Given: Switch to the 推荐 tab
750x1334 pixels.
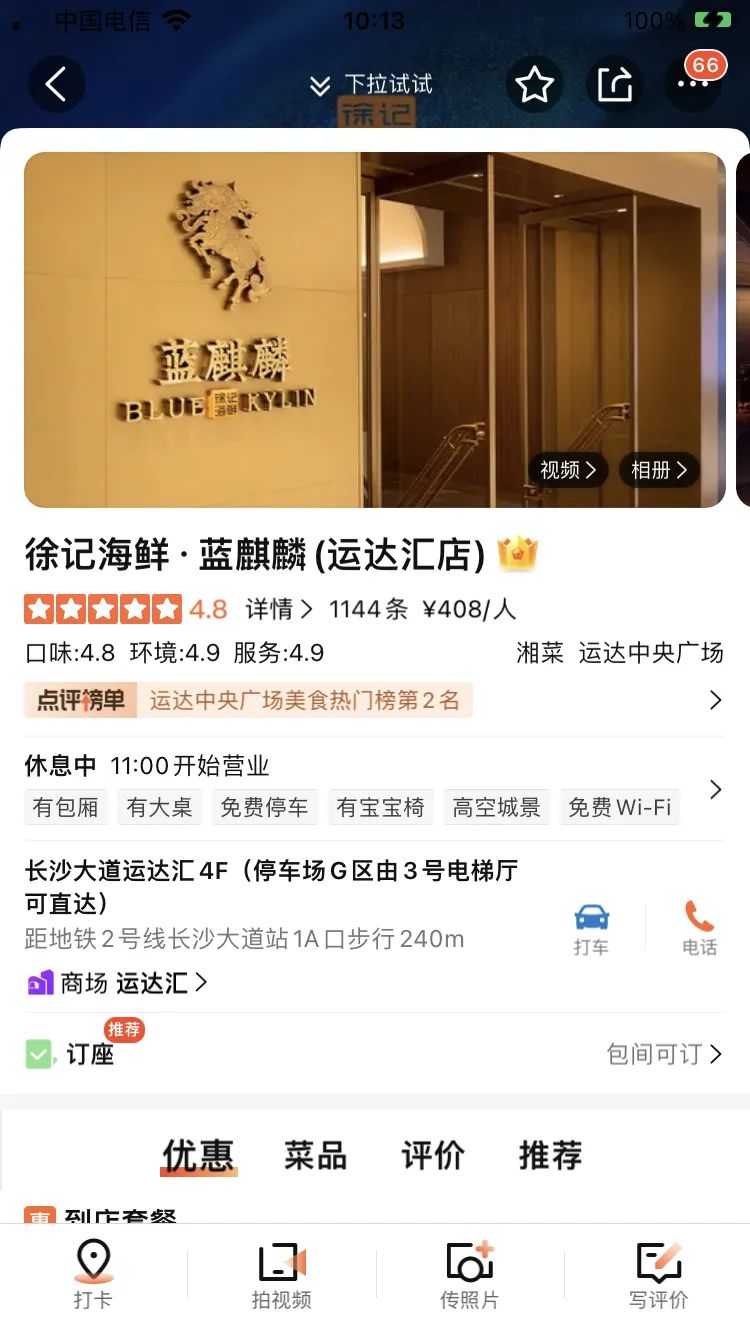Looking at the screenshot, I should pyautogui.click(x=550, y=1155).
